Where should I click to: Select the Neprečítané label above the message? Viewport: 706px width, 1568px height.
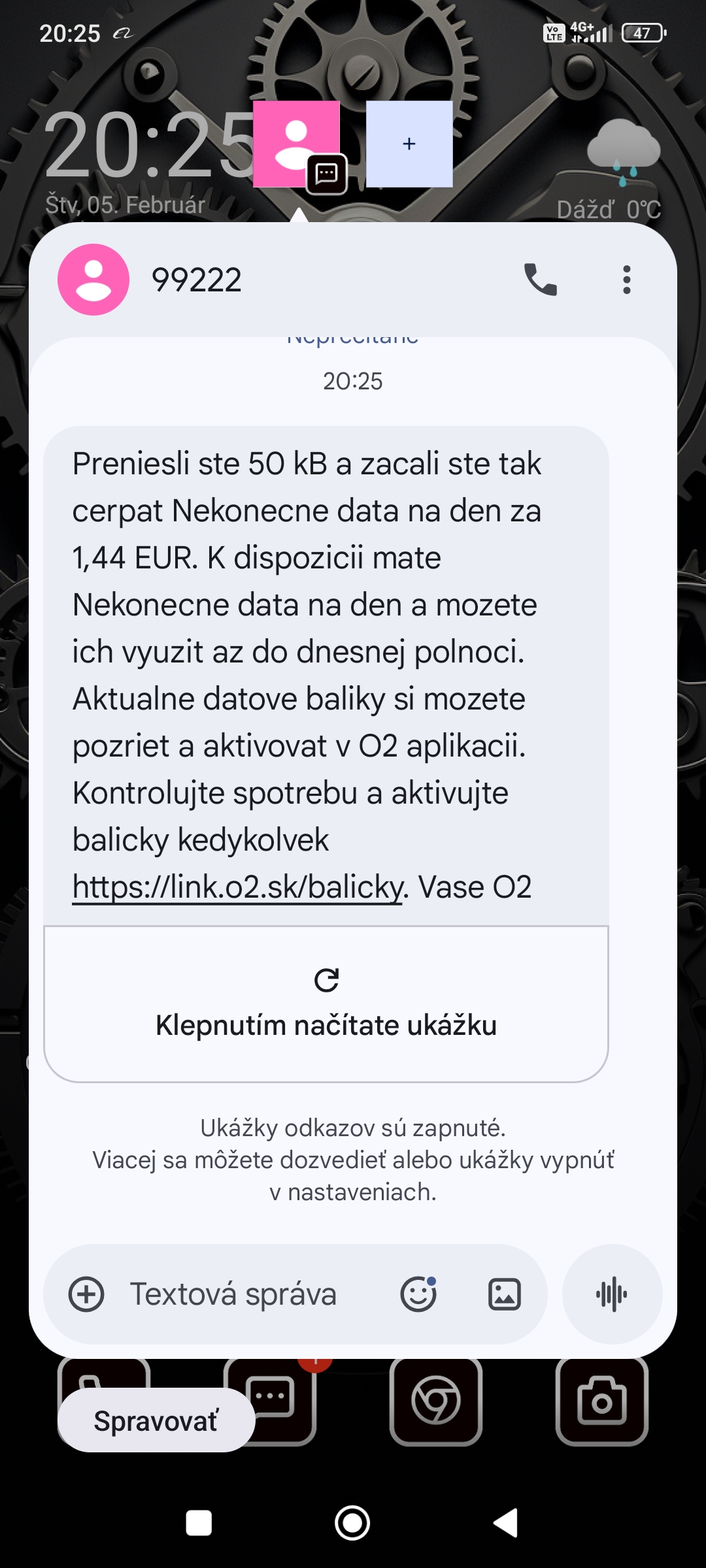tap(352, 337)
